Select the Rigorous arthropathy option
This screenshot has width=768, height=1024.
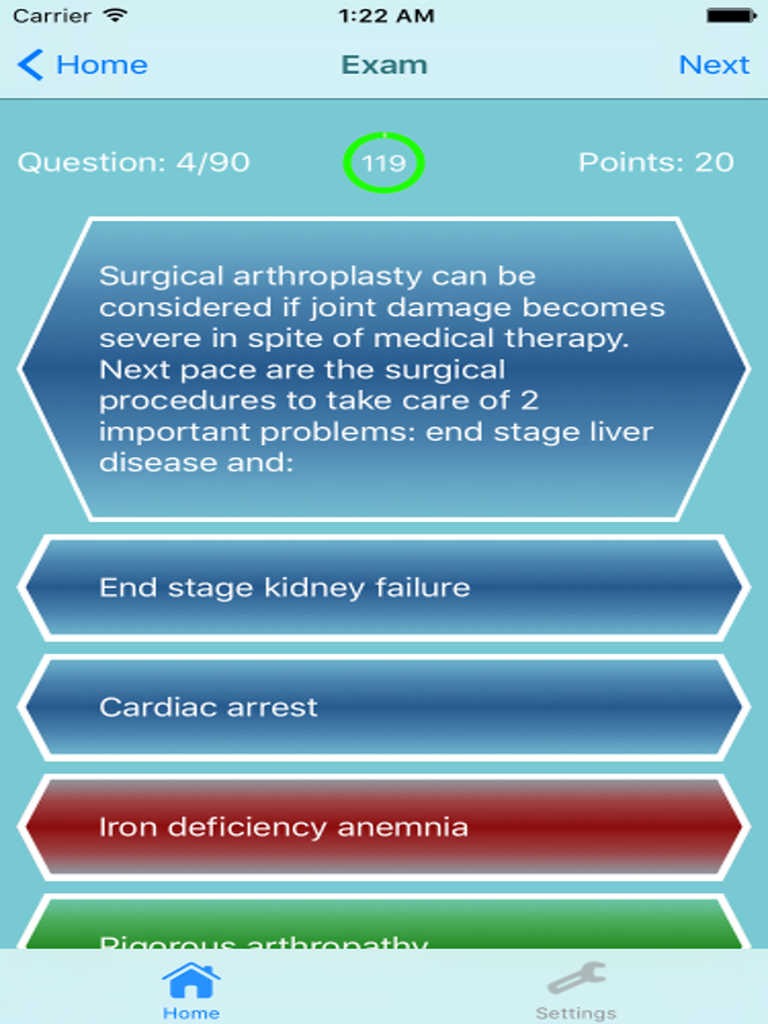(x=384, y=928)
